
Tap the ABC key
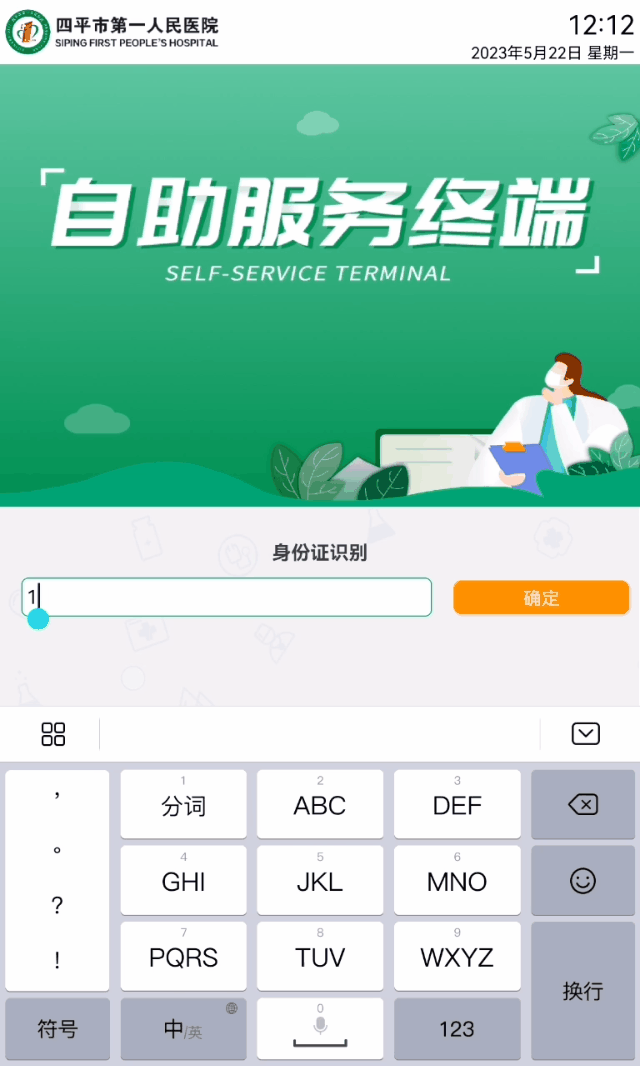(x=320, y=804)
